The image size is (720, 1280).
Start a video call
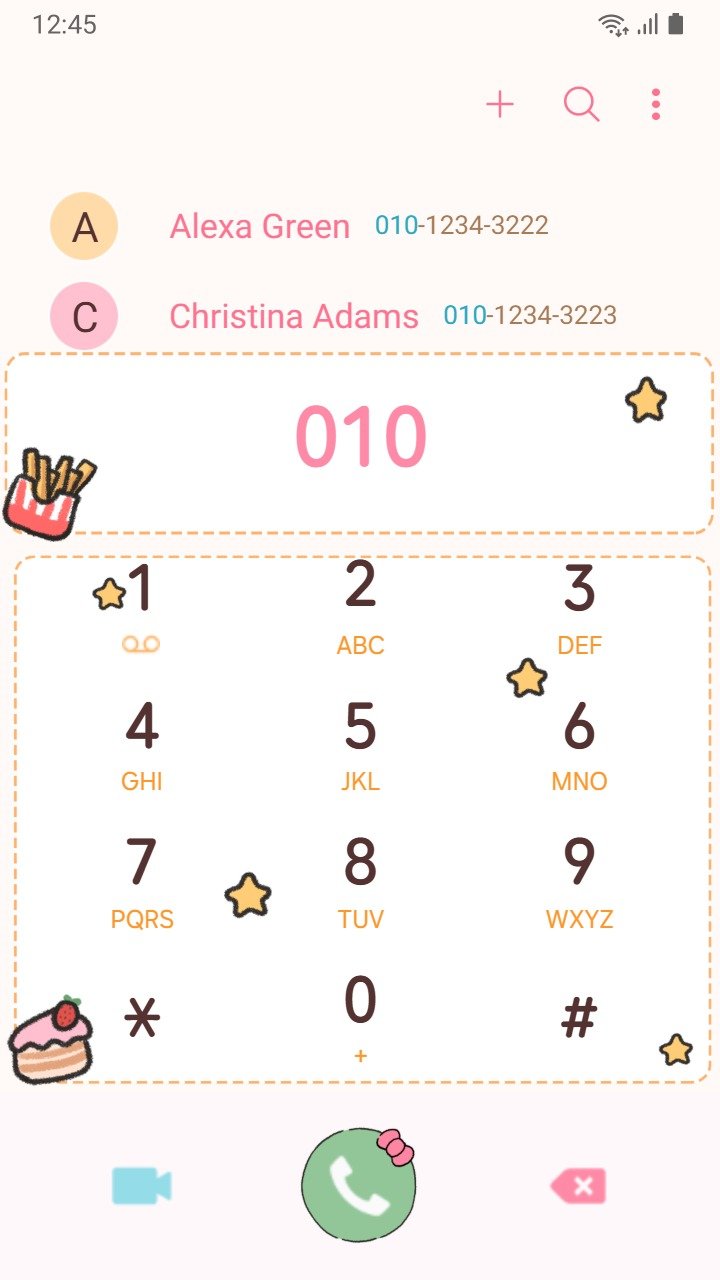click(x=141, y=1186)
